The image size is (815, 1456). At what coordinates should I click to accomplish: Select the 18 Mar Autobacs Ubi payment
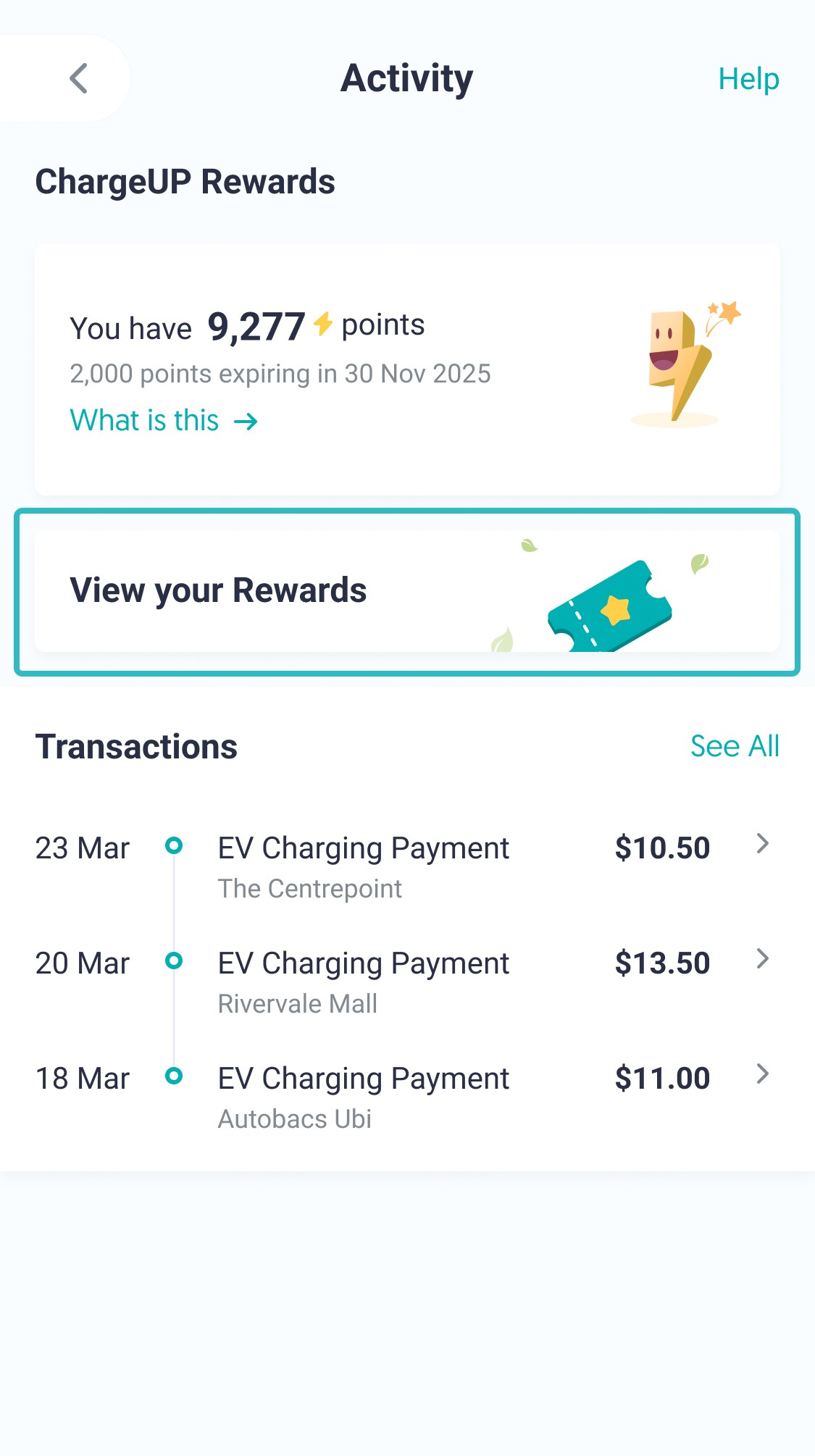pyautogui.click(x=406, y=1097)
